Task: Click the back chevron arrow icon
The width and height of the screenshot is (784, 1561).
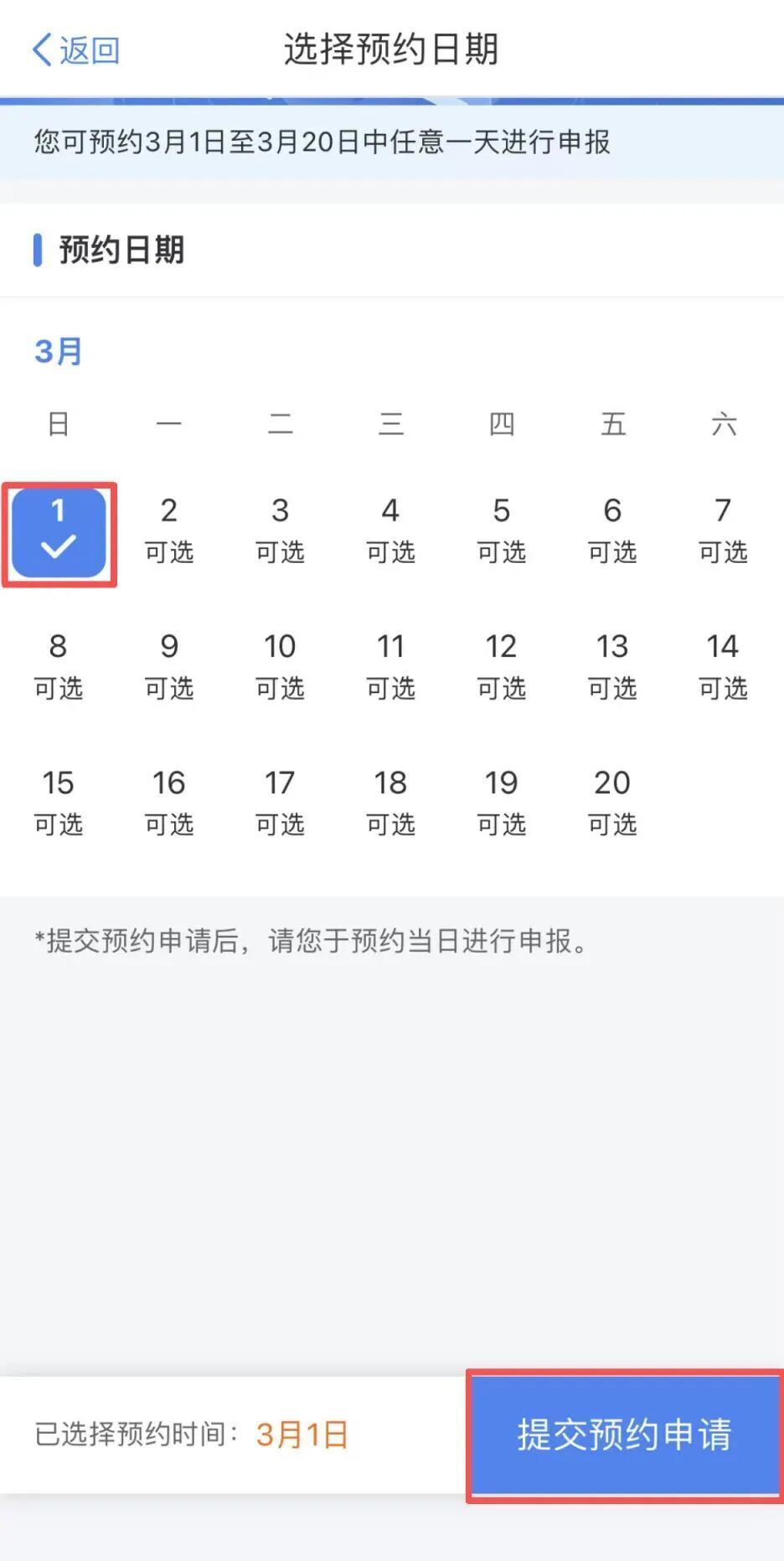Action: click(x=39, y=49)
